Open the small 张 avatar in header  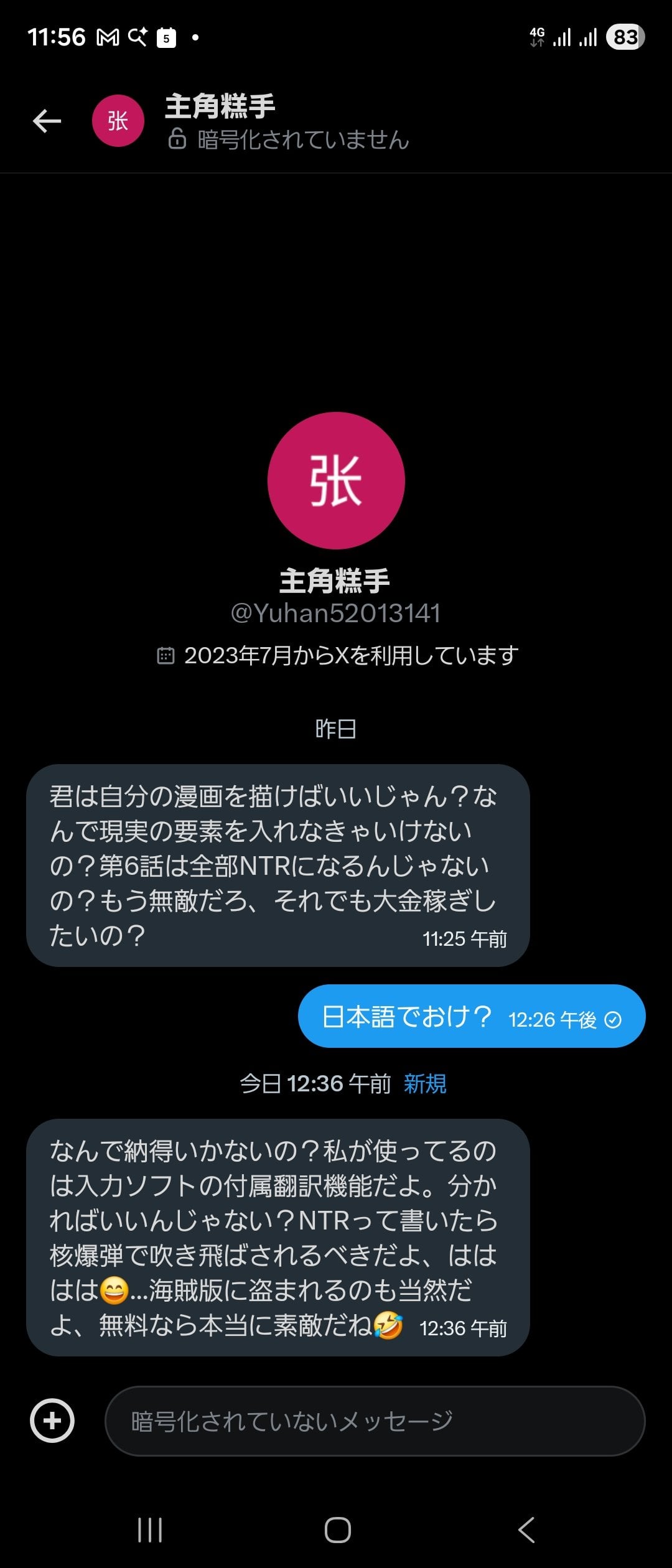[x=118, y=121]
